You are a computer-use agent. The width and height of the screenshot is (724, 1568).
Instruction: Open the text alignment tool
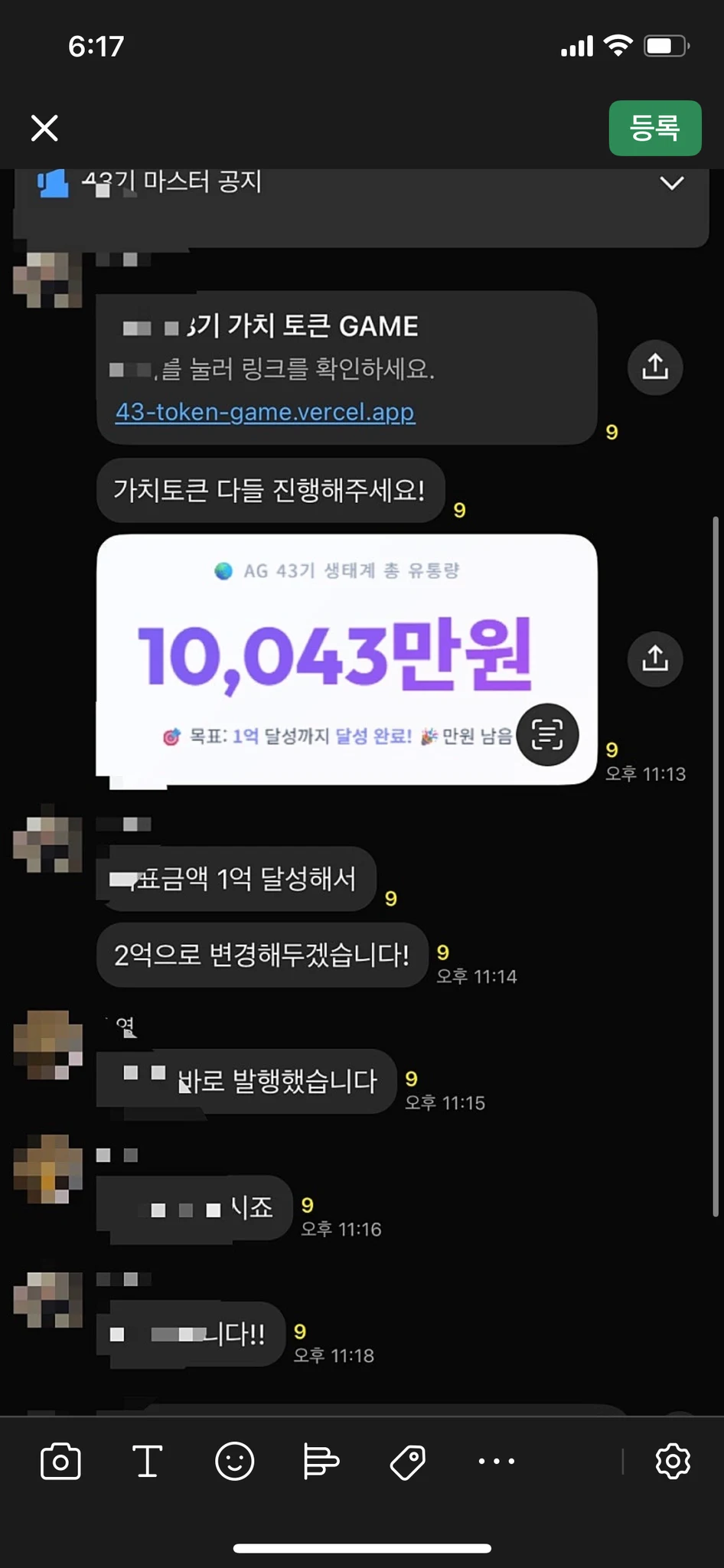321,1462
